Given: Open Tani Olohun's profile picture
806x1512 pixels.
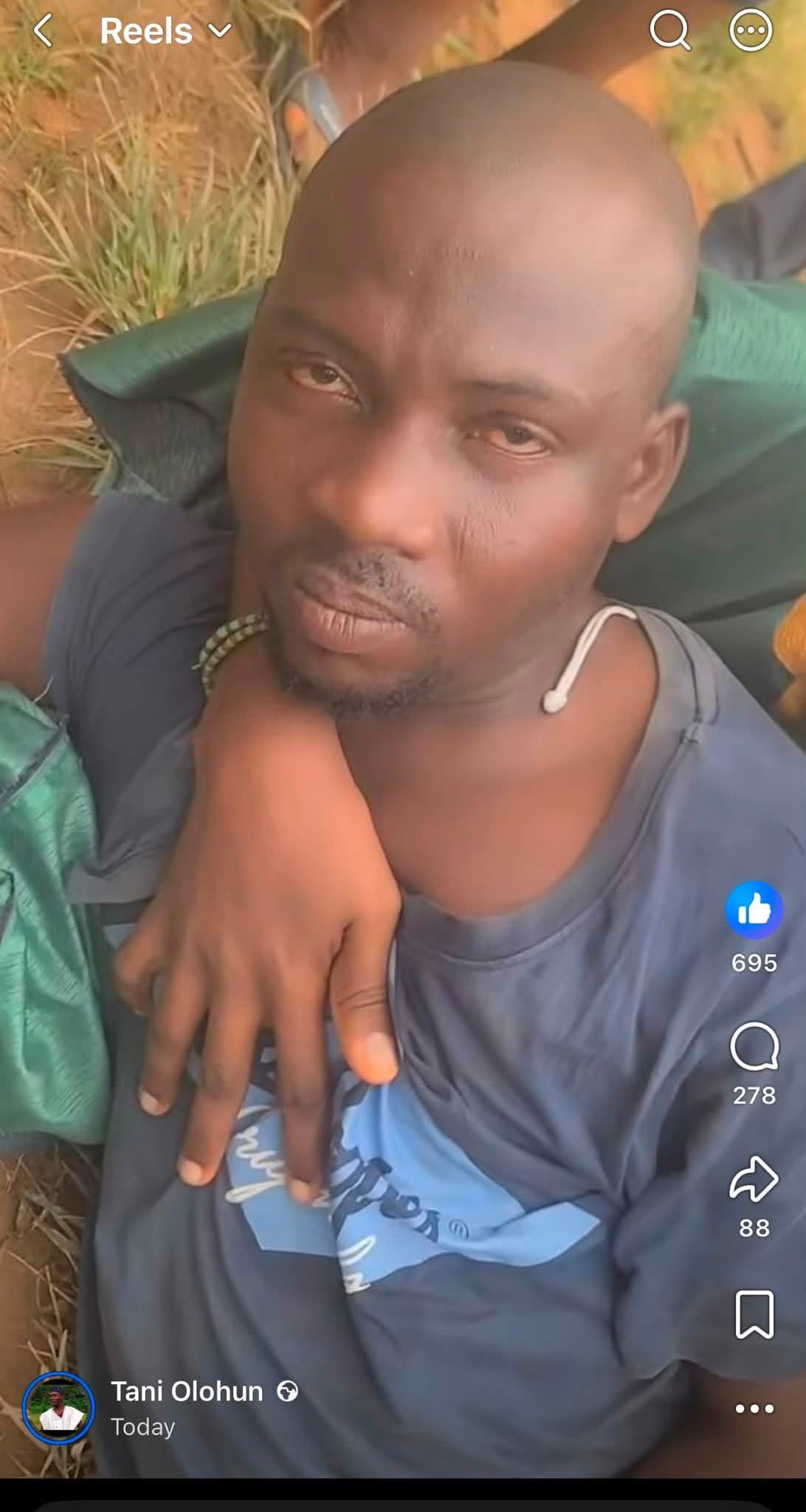Looking at the screenshot, I should pyautogui.click(x=59, y=1408).
